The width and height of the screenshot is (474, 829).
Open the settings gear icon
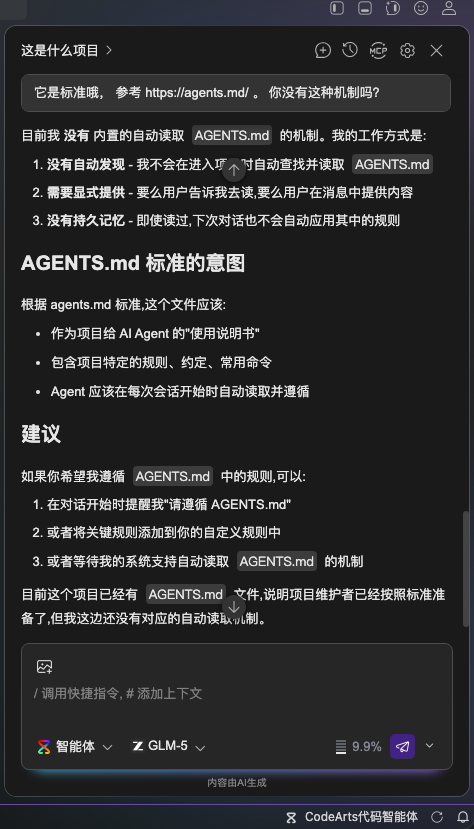pos(407,50)
